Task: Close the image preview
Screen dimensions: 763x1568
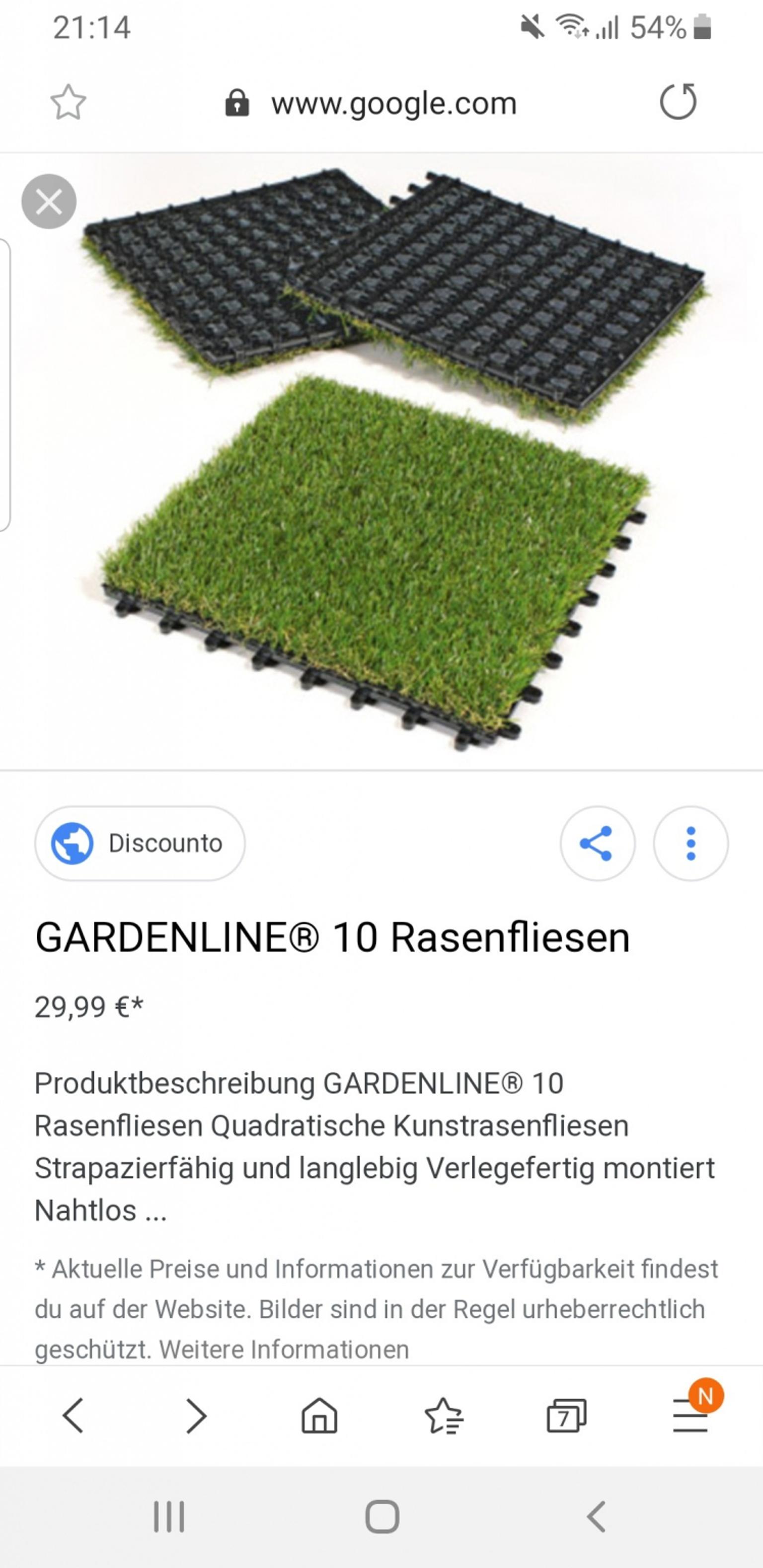Action: pyautogui.click(x=49, y=202)
